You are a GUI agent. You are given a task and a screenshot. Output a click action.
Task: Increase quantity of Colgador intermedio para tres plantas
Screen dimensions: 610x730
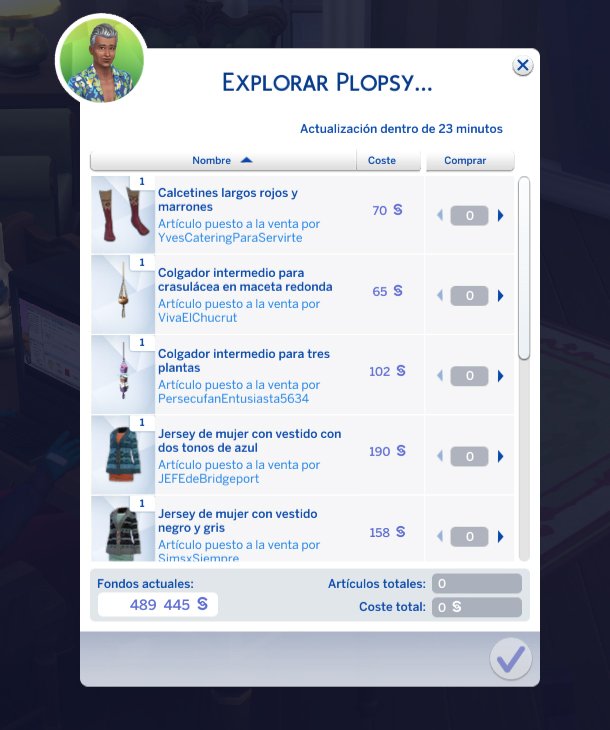click(501, 376)
